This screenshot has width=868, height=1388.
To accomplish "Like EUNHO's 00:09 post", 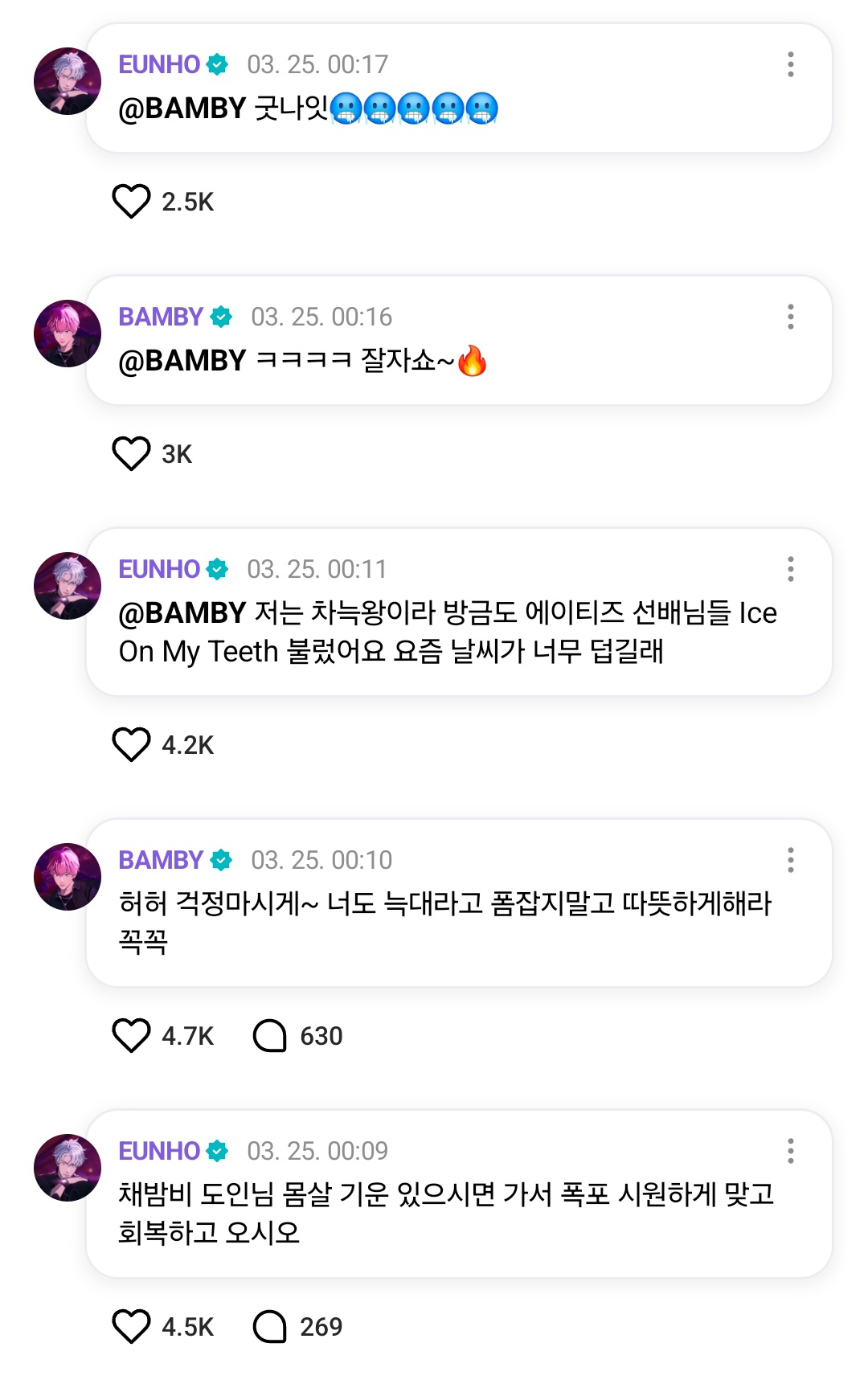I will click(131, 1327).
